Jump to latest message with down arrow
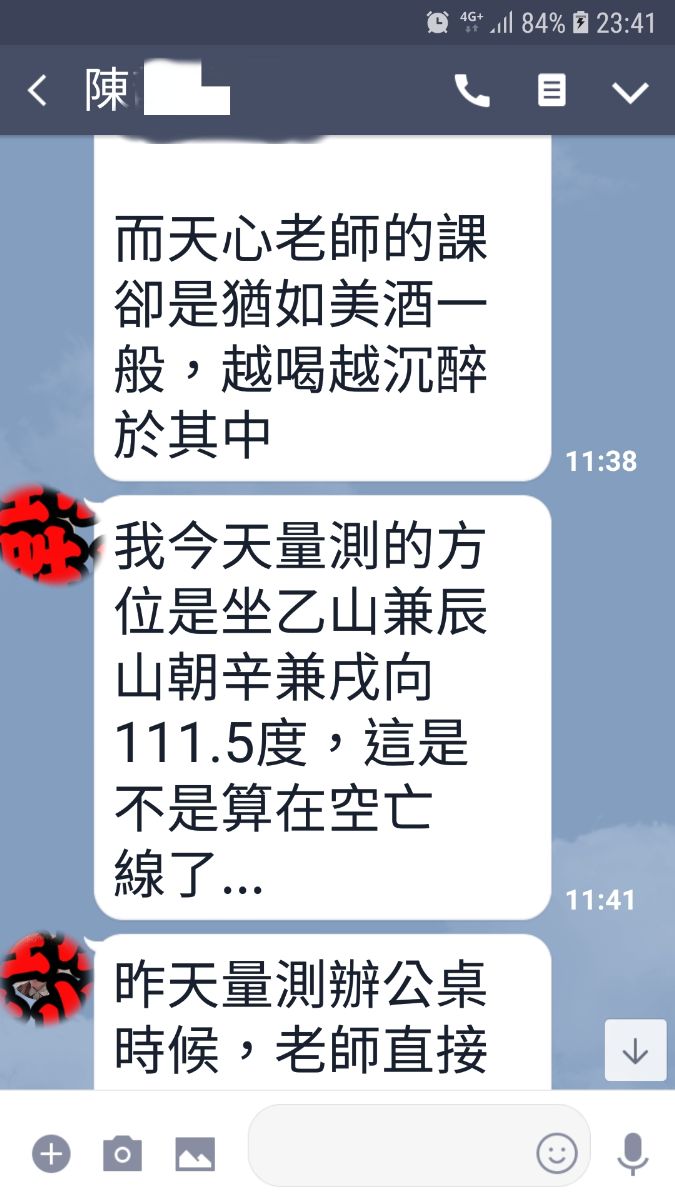The image size is (675, 1200). click(x=635, y=1051)
